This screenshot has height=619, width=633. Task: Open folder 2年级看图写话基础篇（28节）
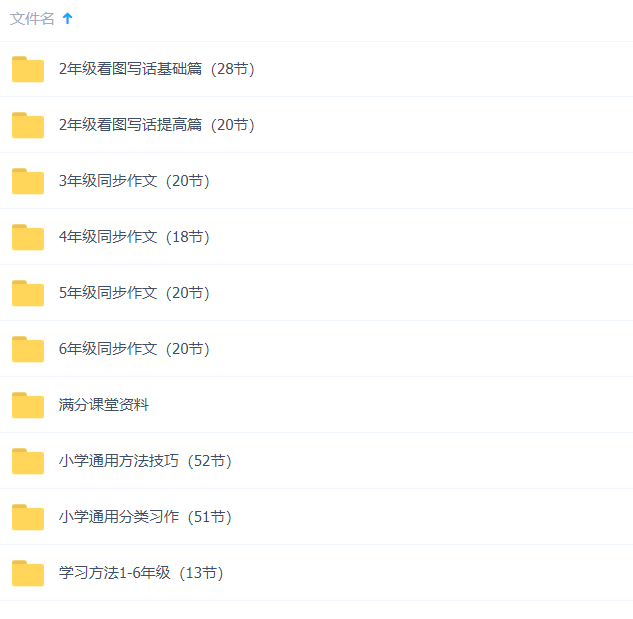tap(156, 69)
